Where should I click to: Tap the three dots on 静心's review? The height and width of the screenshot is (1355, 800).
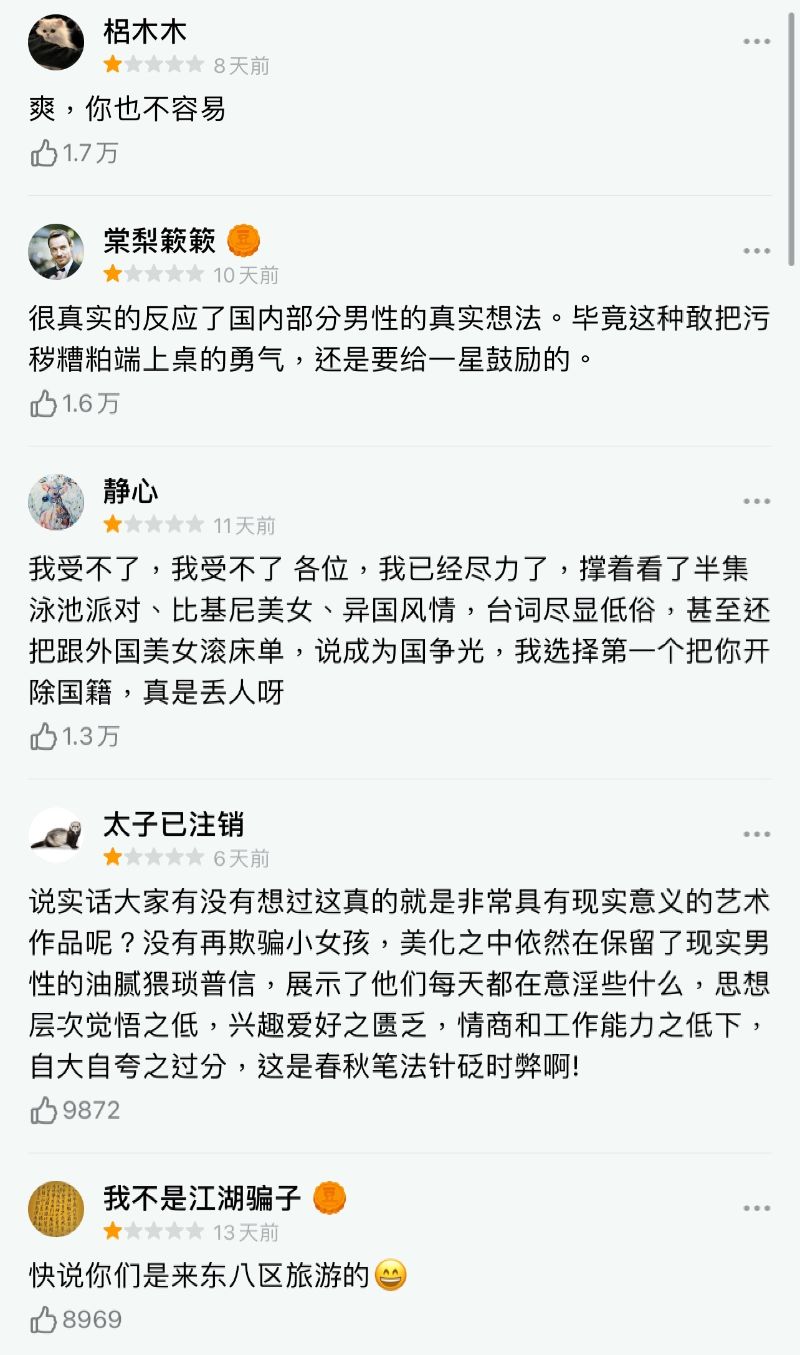(x=756, y=502)
